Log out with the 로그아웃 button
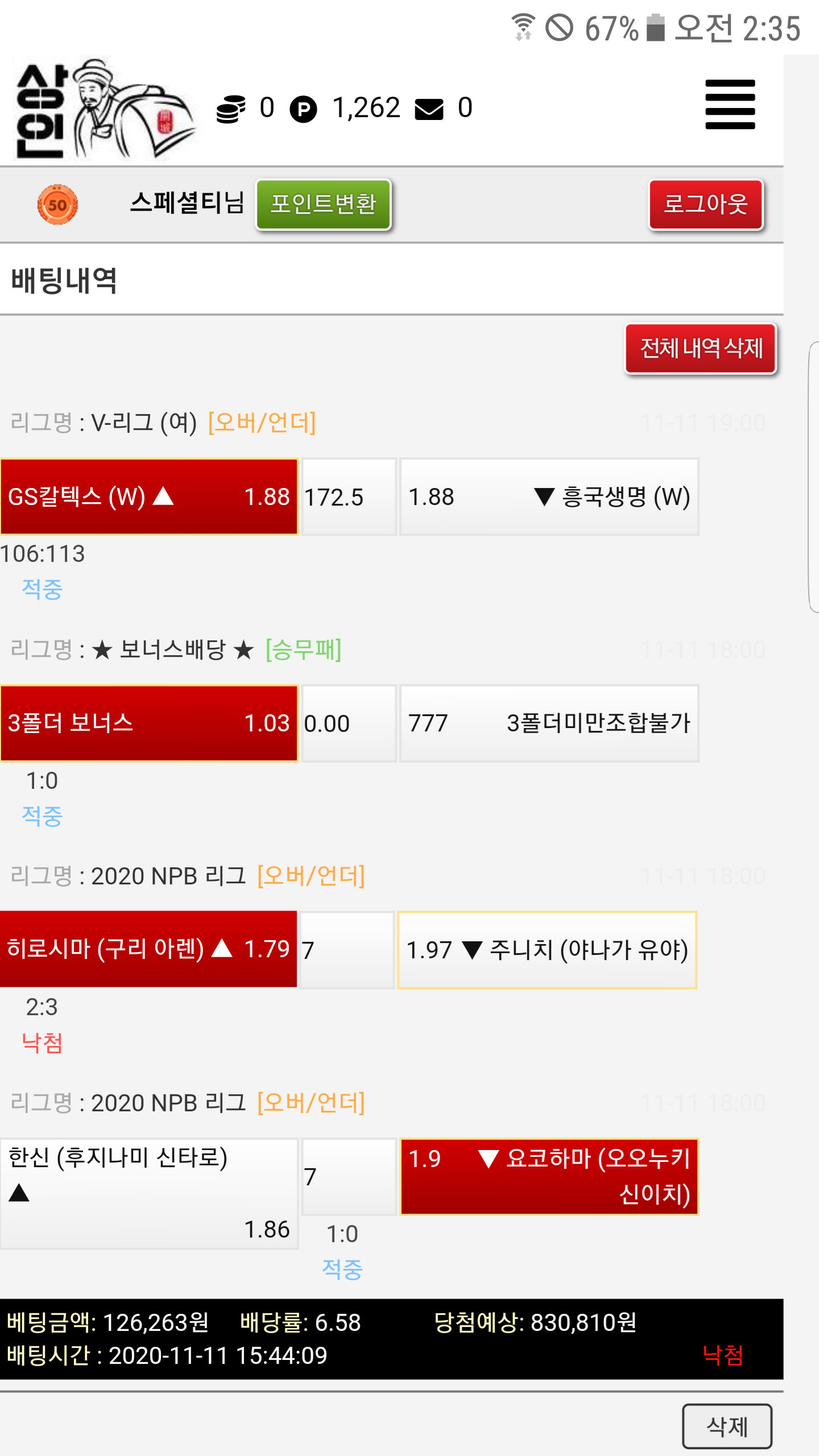The height and width of the screenshot is (1456, 819). pos(705,204)
